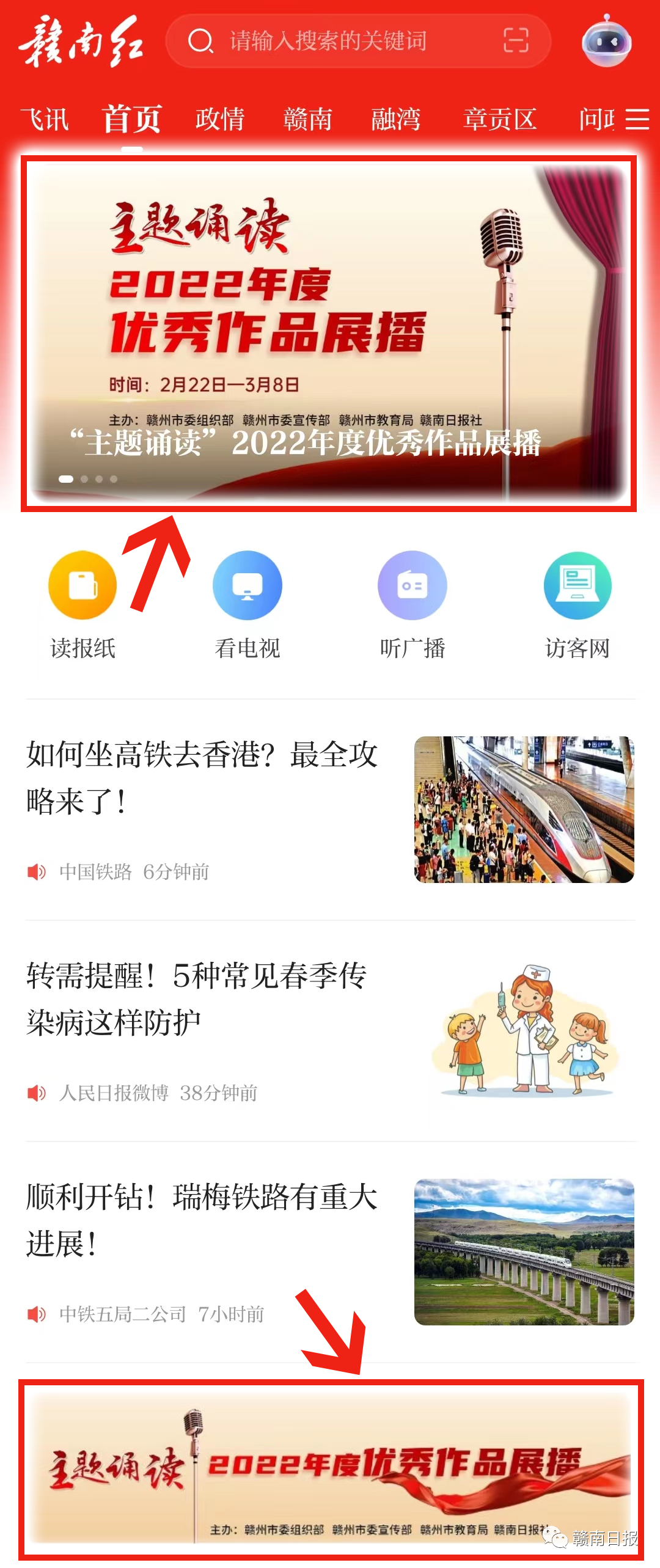This screenshot has width=660, height=1568.
Task: Switch to the 飞讯 tab
Action: tap(45, 119)
